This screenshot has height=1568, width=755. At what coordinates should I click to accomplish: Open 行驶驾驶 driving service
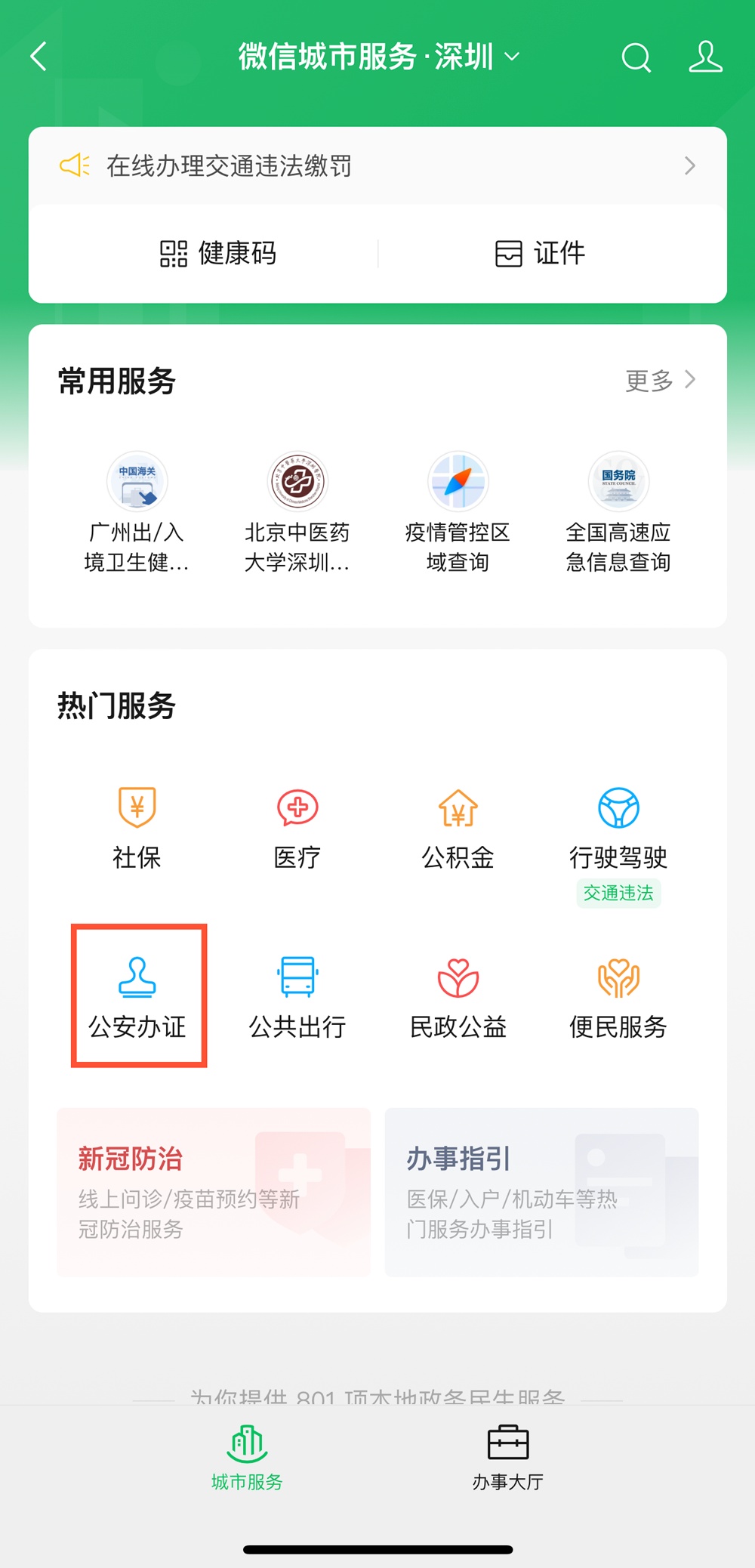pos(618,827)
